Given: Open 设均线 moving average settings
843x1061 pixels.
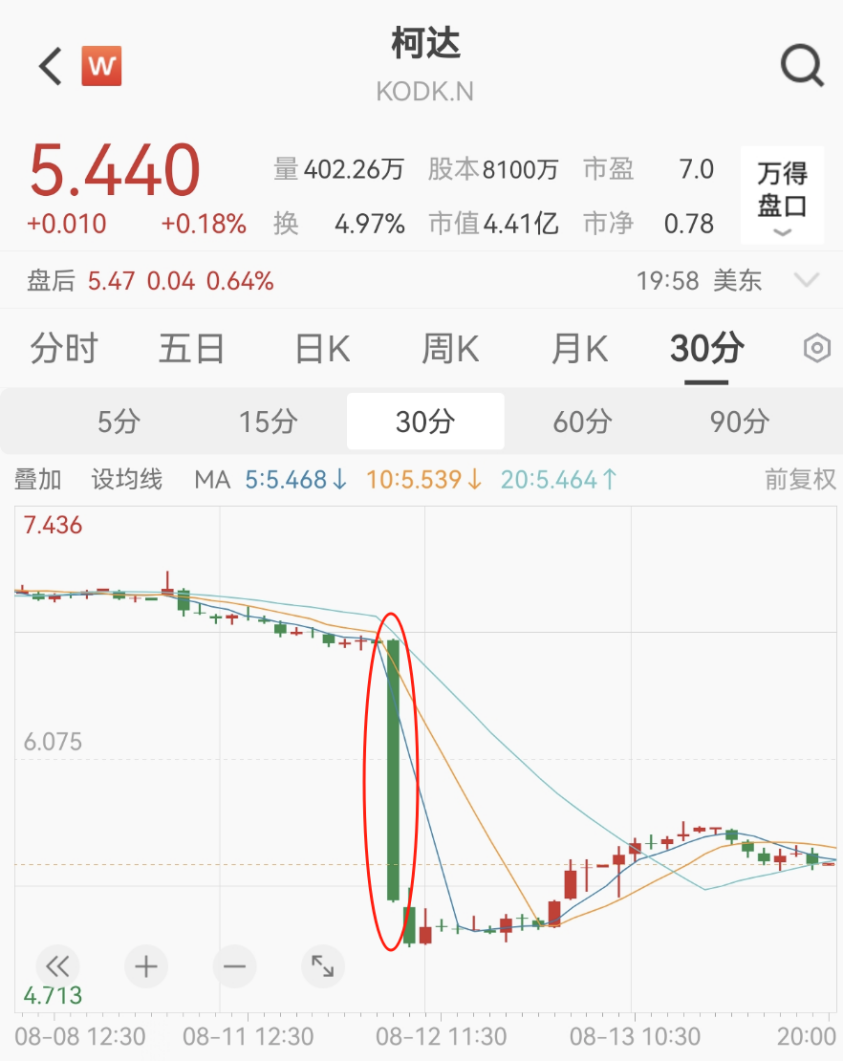Looking at the screenshot, I should pos(127,480).
